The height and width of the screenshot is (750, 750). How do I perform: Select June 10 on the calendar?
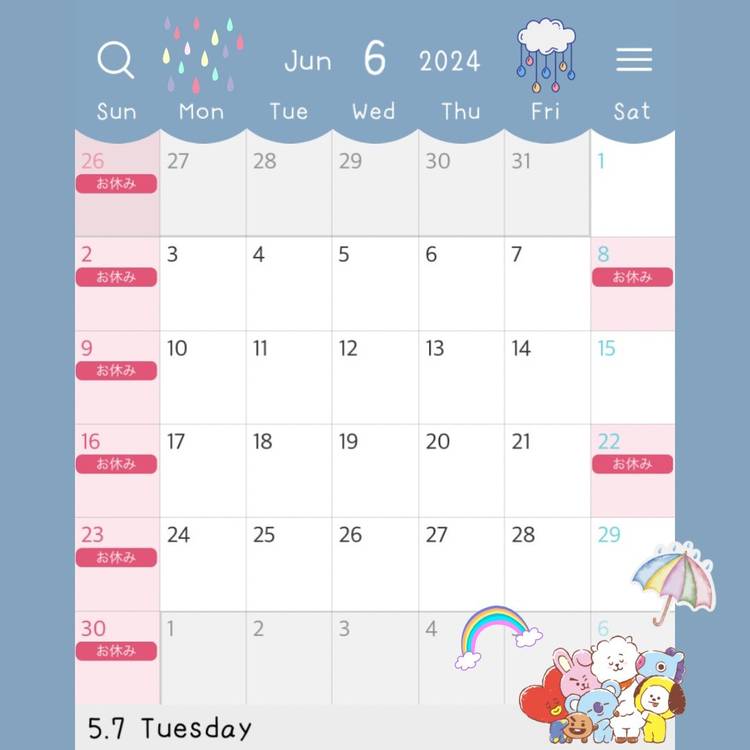(203, 377)
